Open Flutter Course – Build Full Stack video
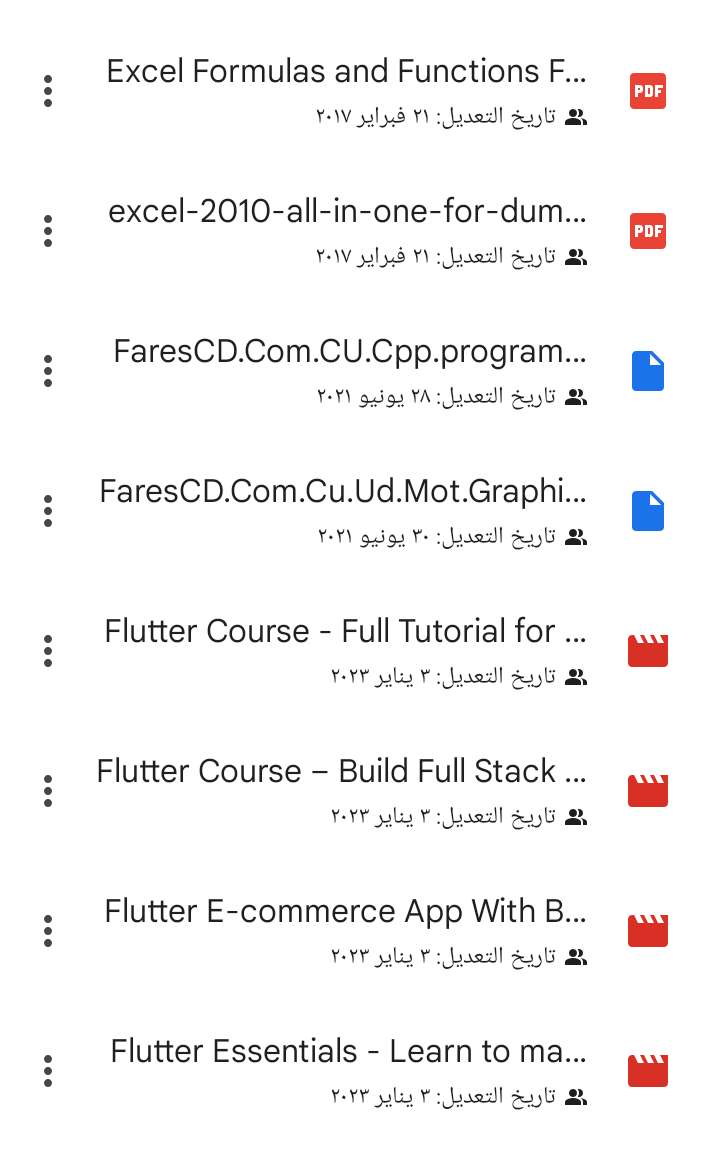 click(360, 791)
